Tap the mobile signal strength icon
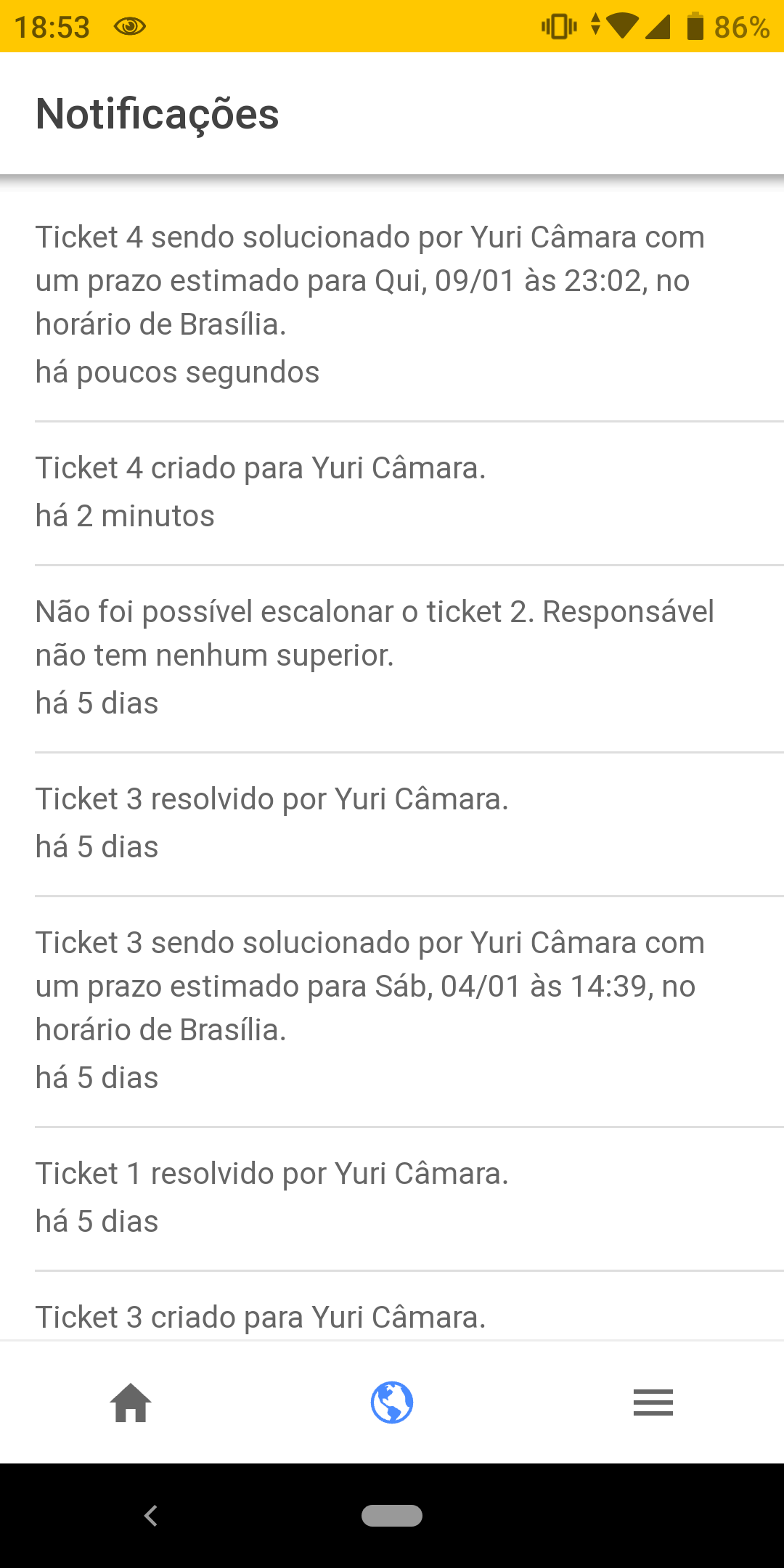784x1568 pixels. point(658,25)
